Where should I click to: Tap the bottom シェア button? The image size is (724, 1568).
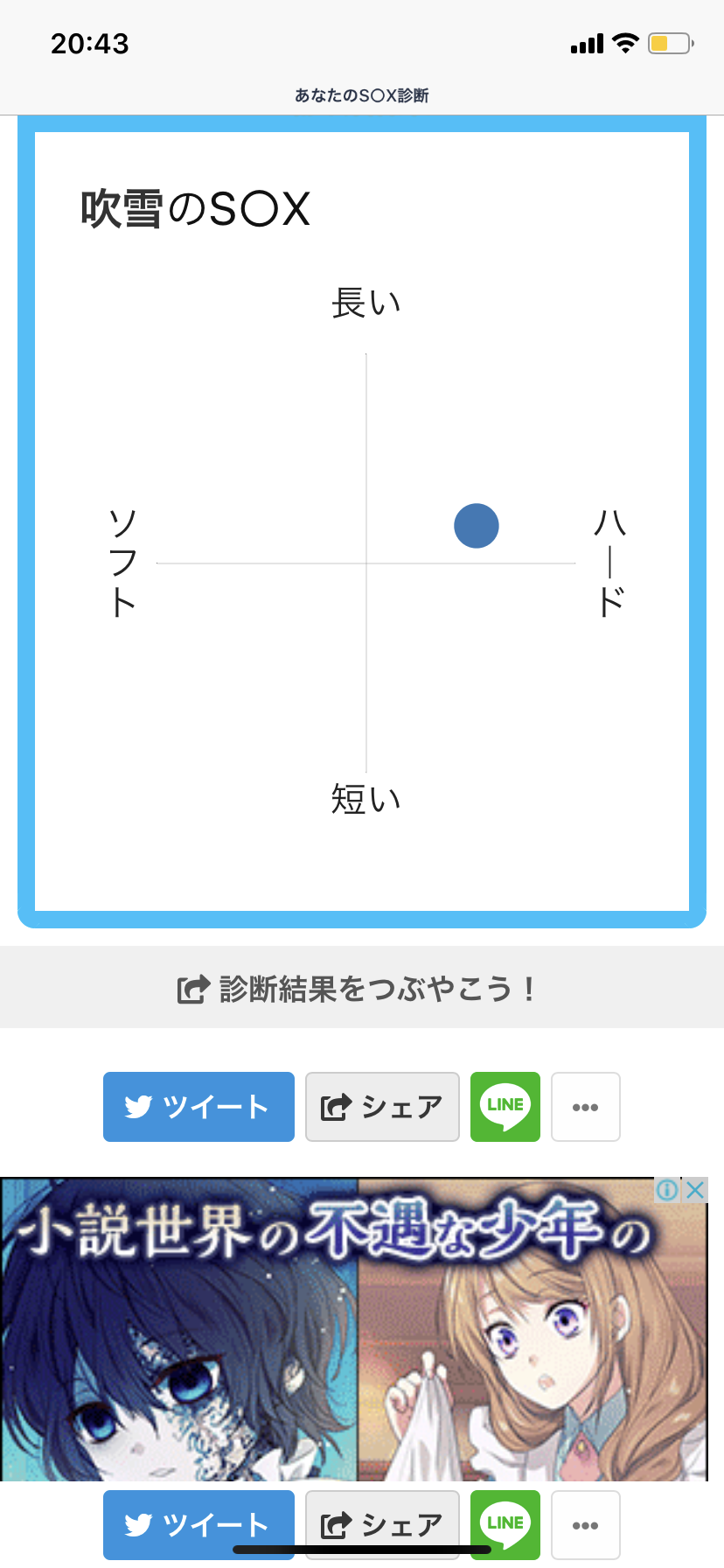382,1521
